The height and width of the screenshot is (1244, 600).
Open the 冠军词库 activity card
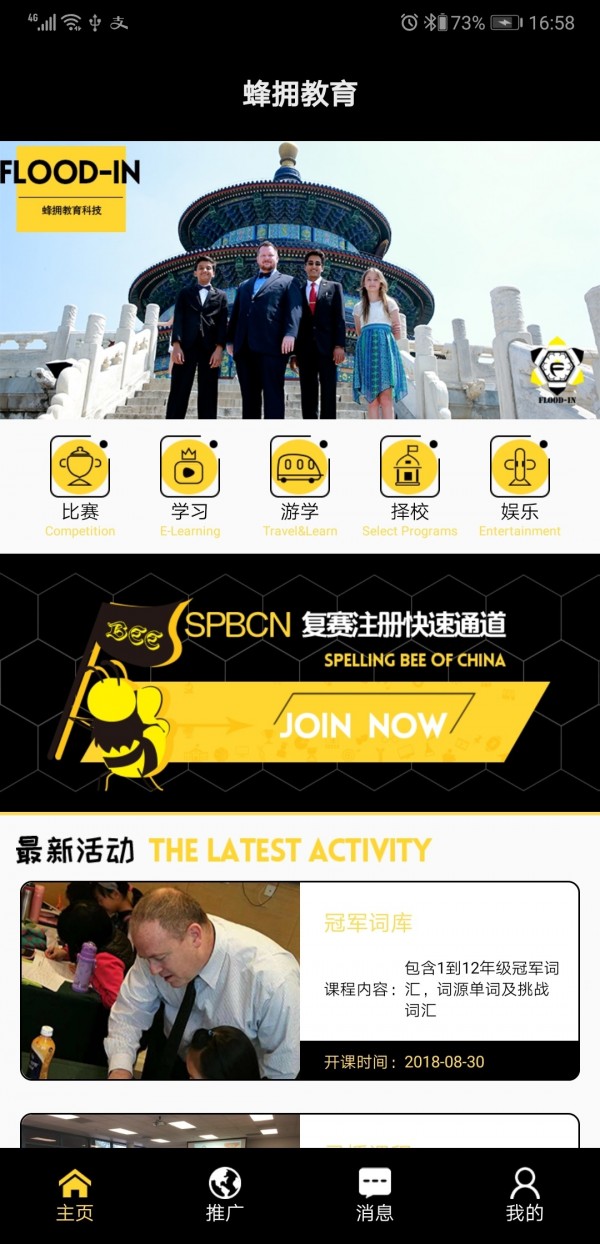point(300,980)
